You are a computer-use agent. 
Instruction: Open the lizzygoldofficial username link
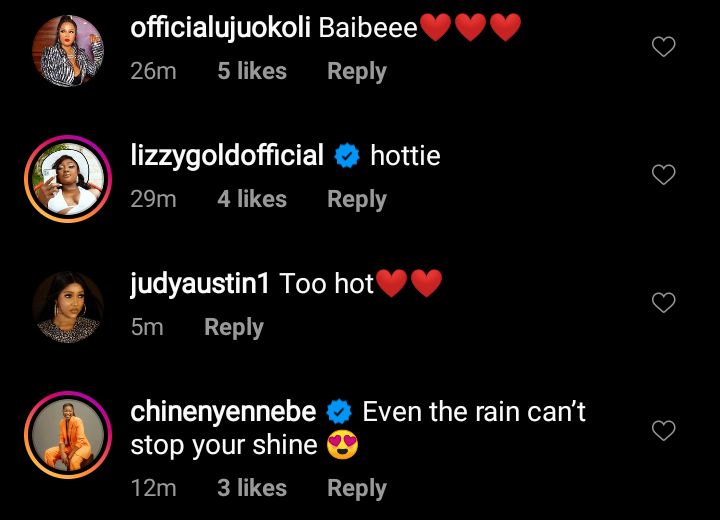(227, 156)
